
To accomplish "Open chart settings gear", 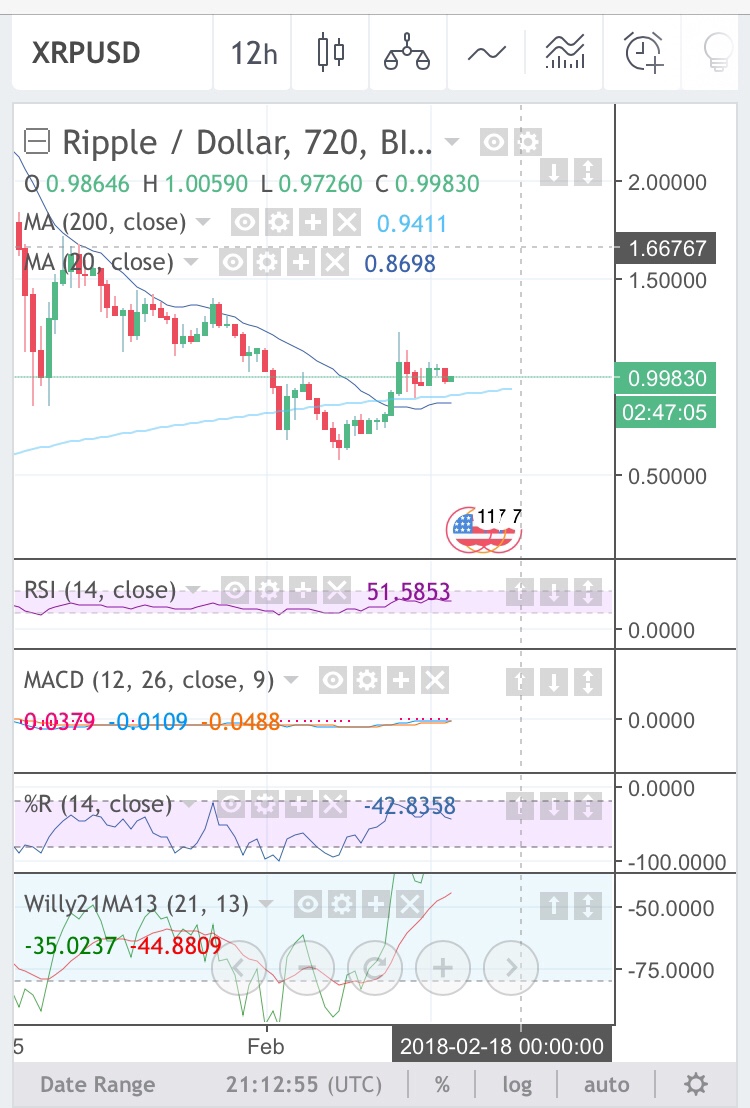I will (x=696, y=1084).
